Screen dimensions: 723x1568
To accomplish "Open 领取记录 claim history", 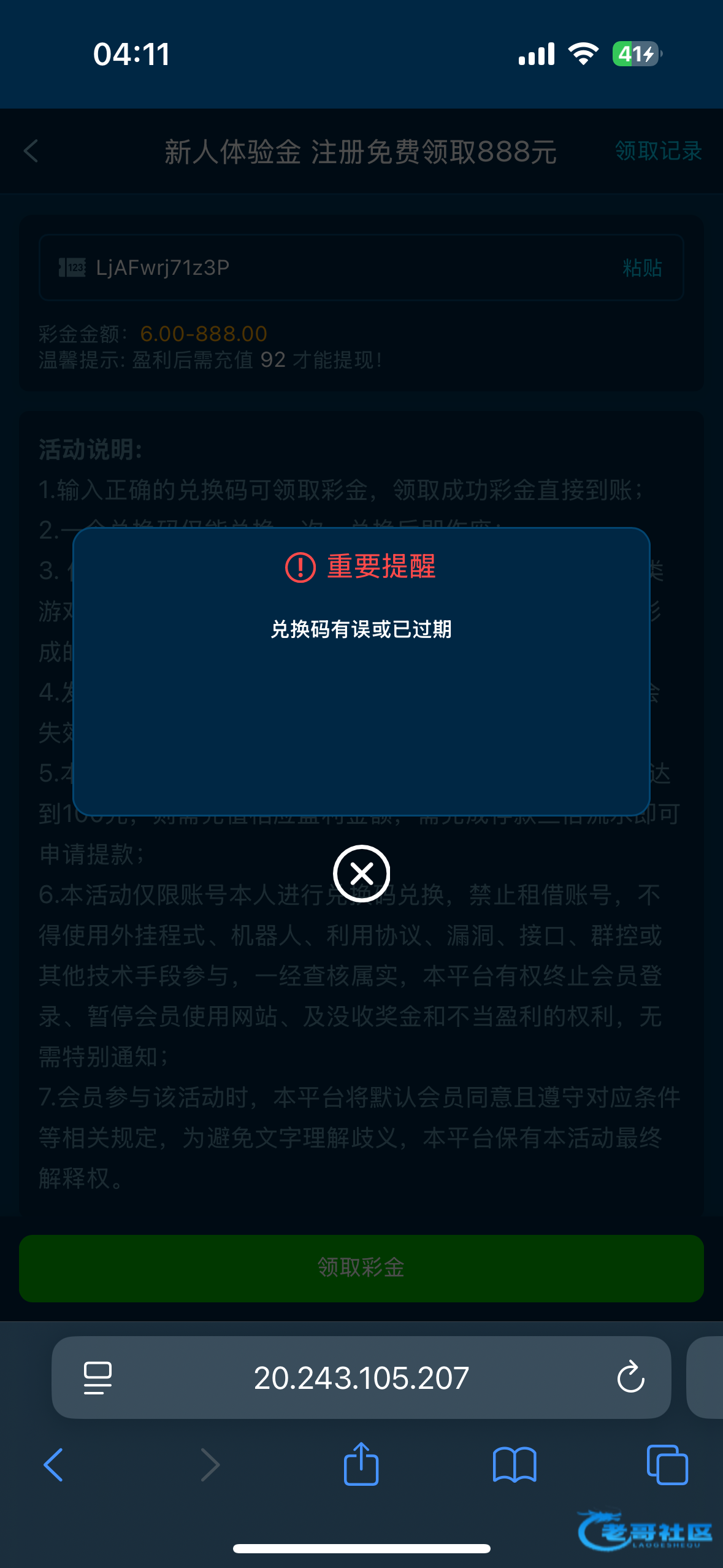I will pyautogui.click(x=658, y=151).
